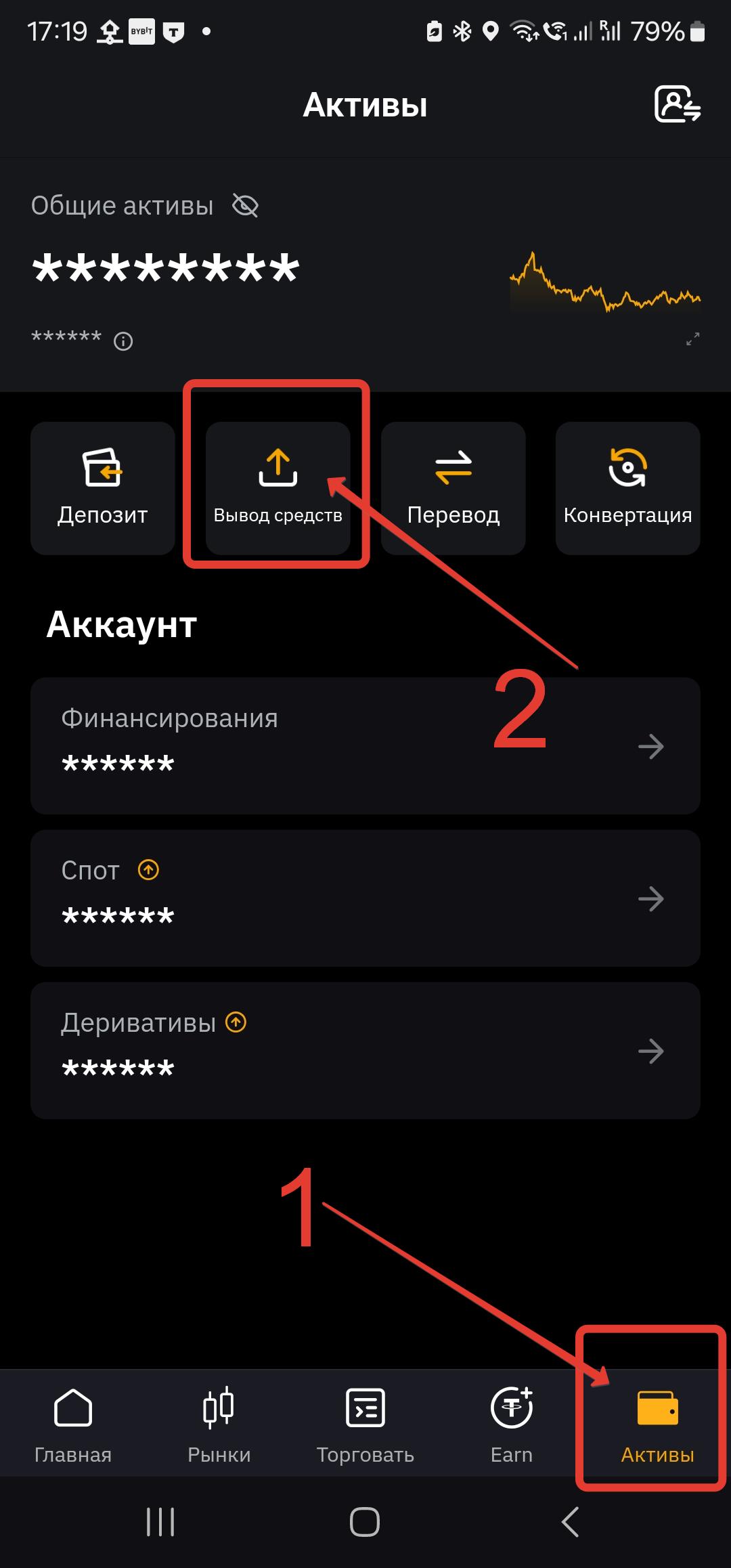Open the Earn tab
731x1568 pixels.
[511, 1423]
